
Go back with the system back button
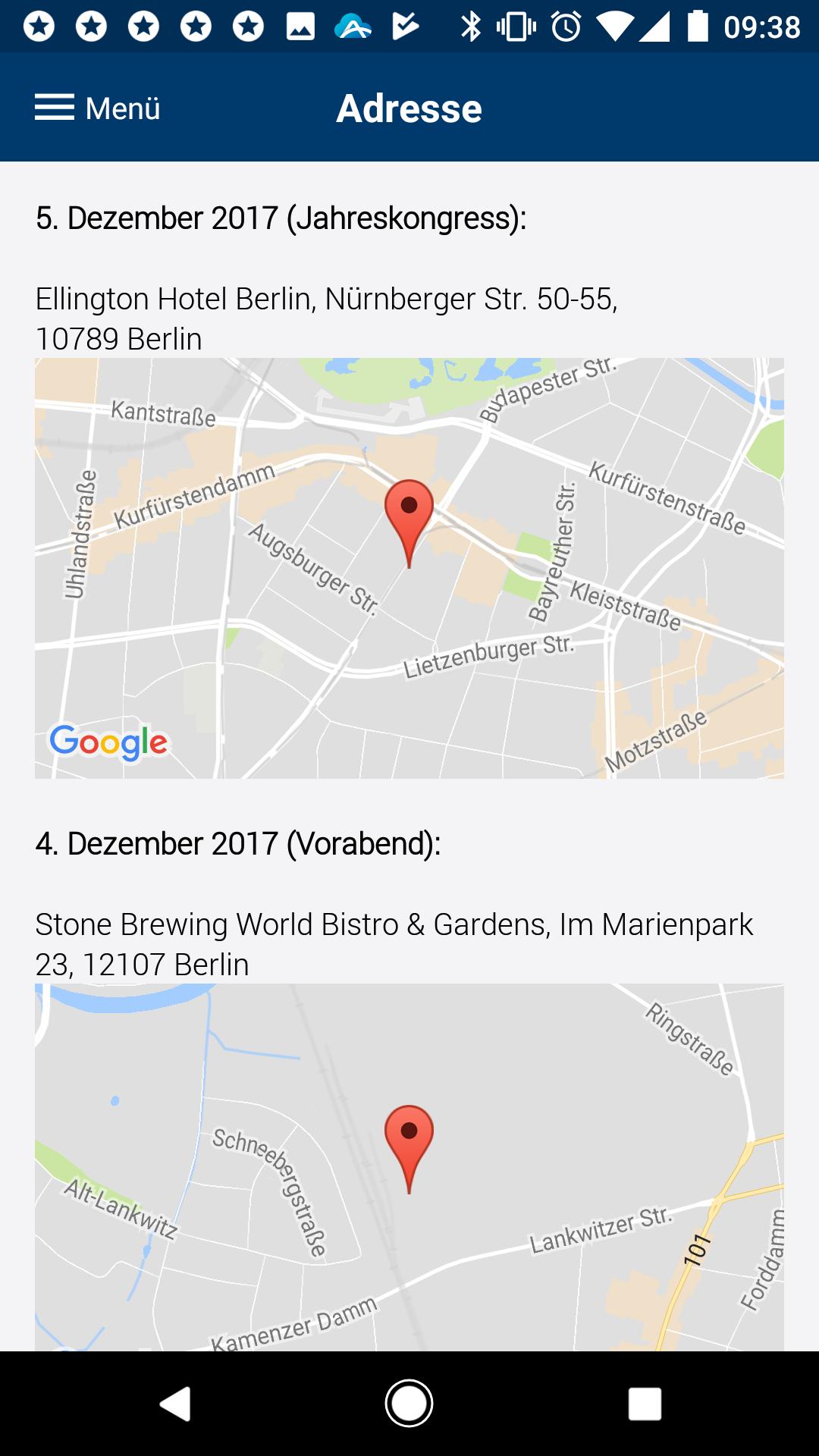coord(176,1403)
